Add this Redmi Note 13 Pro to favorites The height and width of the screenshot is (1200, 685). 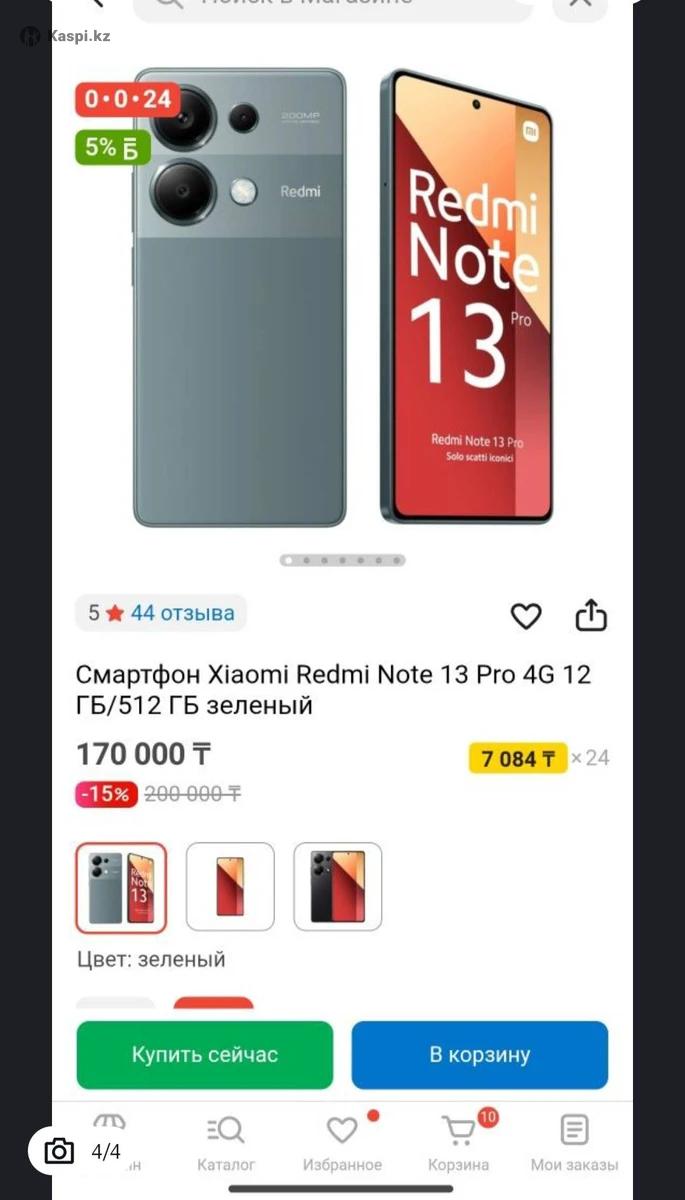(x=526, y=616)
